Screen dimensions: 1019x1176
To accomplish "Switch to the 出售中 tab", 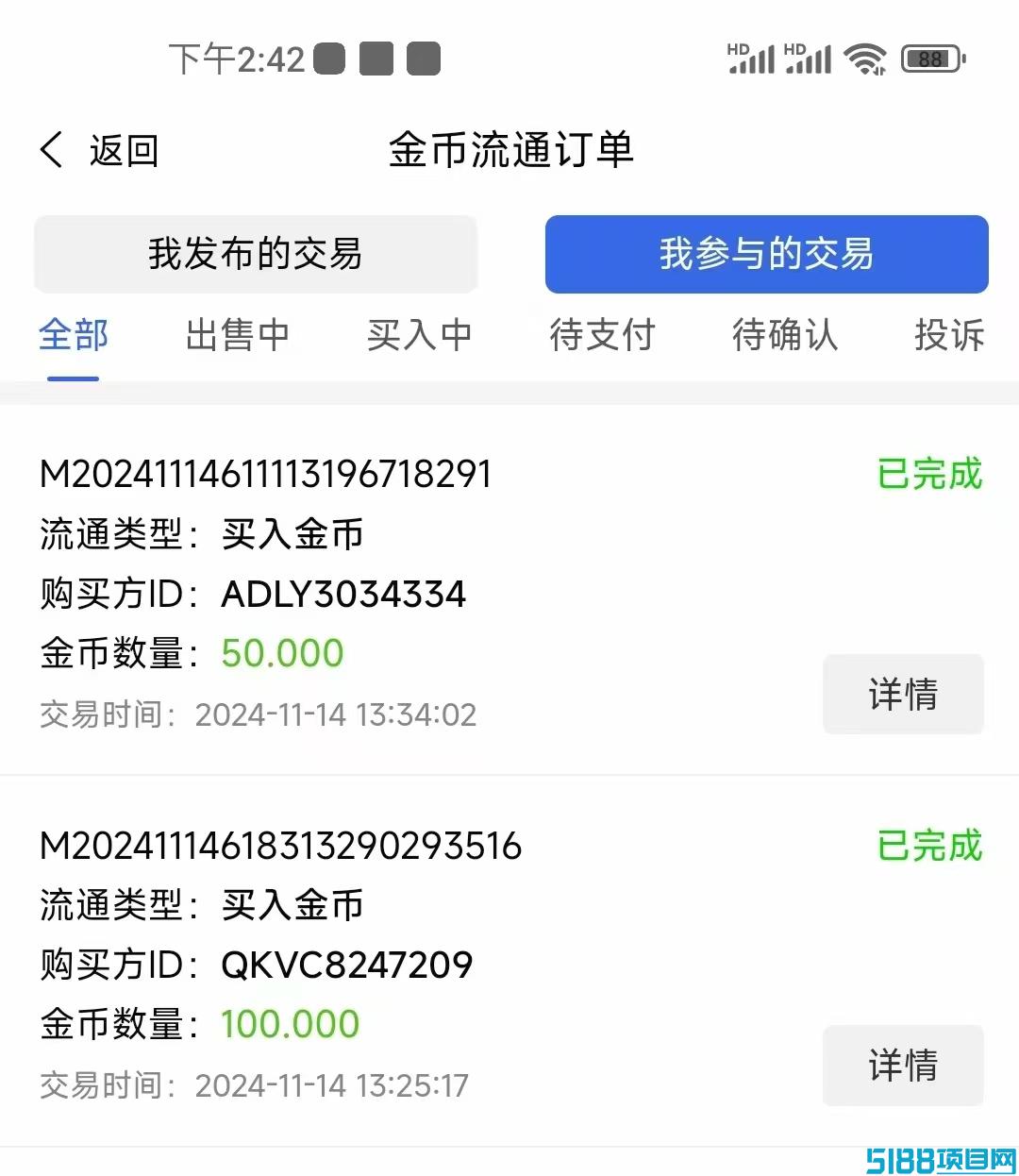I will click(237, 335).
